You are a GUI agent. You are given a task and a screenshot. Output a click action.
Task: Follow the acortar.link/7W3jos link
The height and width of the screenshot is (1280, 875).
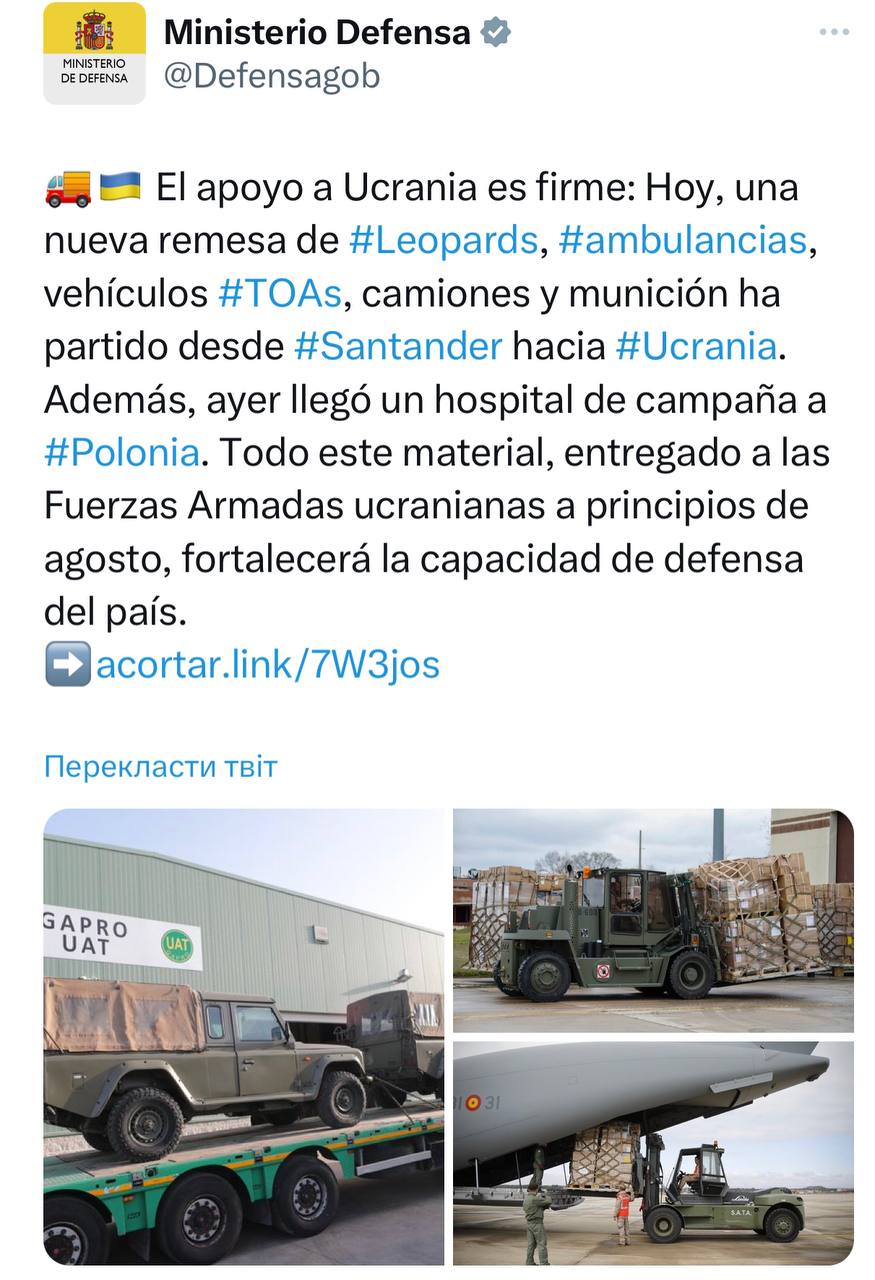(x=268, y=665)
